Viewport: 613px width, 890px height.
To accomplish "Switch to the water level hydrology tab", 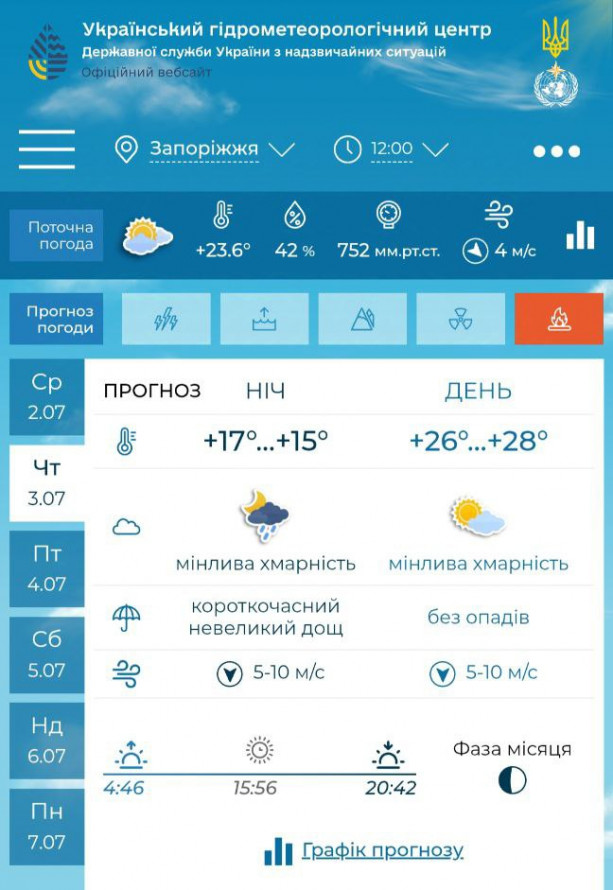I will coord(264,319).
